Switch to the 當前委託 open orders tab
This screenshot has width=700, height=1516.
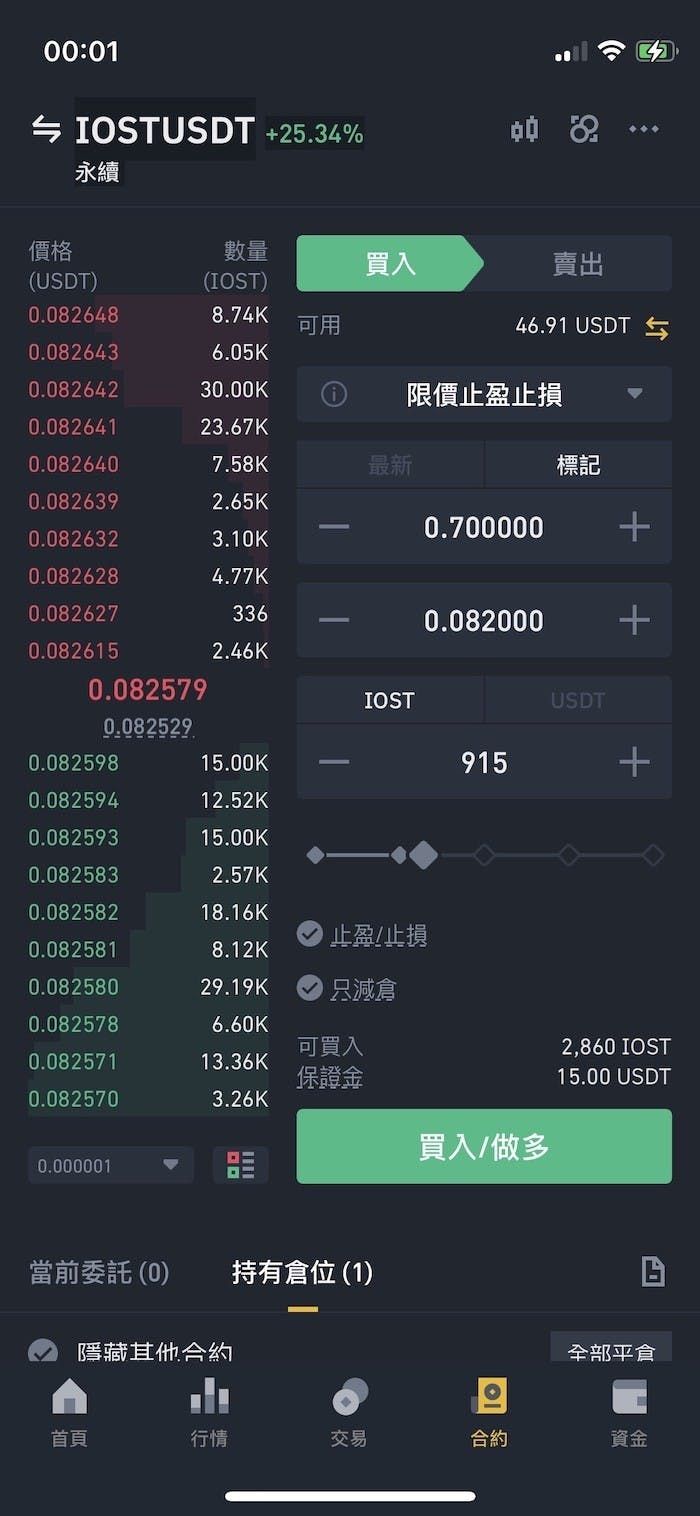point(99,1272)
